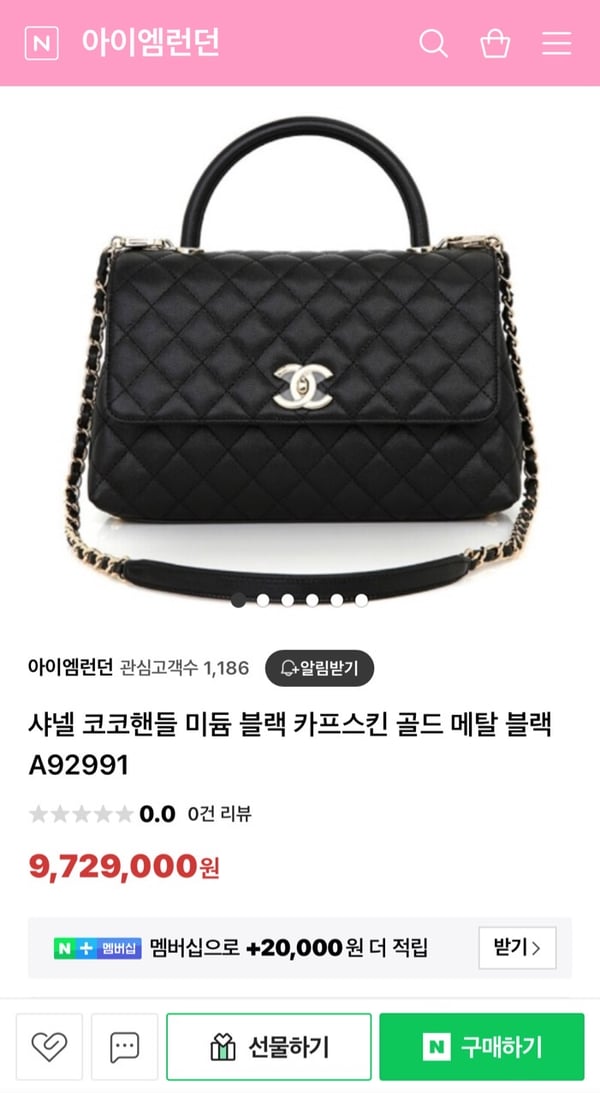Screen dimensions: 600x1093
Task: Buy now with 구매하기
Action: (481, 1047)
